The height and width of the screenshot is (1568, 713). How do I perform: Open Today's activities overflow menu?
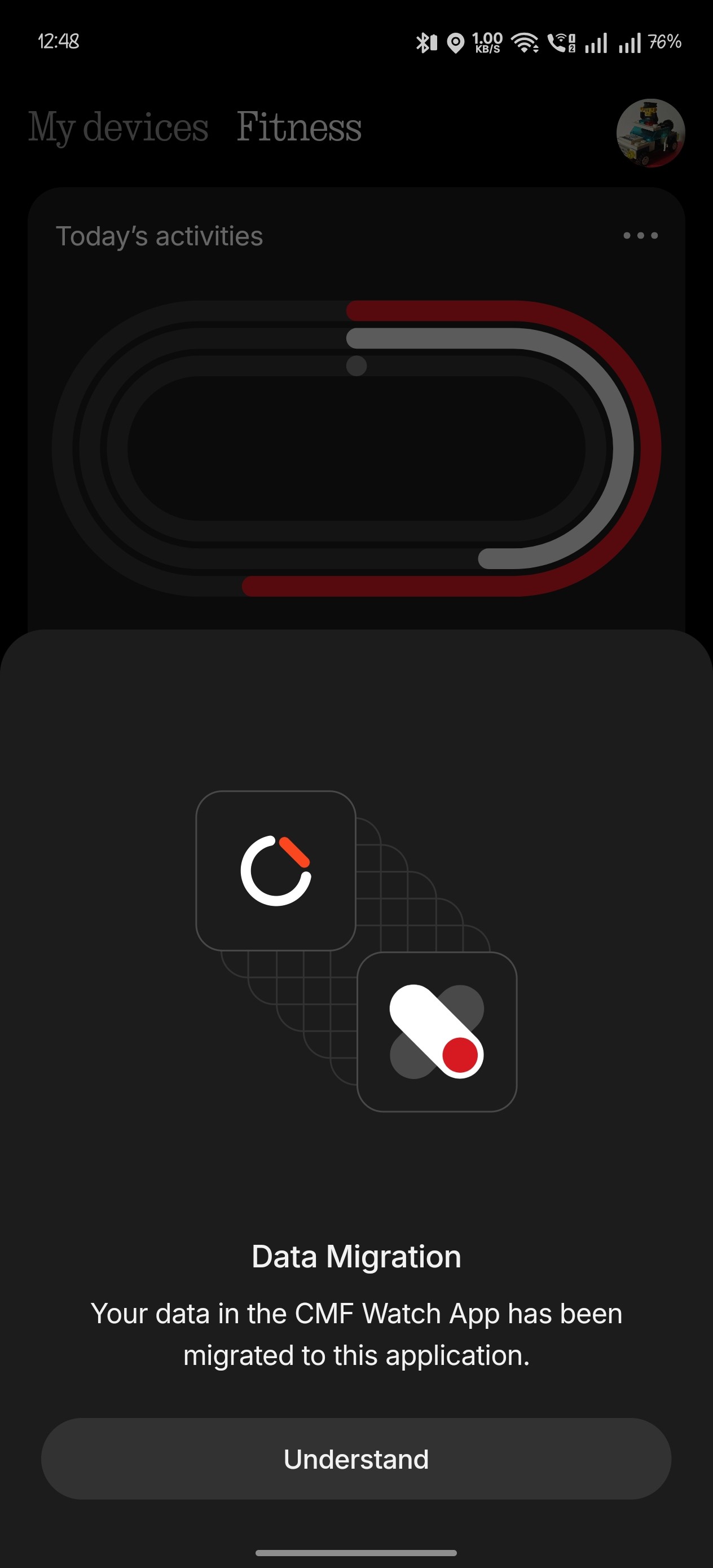pos(641,236)
